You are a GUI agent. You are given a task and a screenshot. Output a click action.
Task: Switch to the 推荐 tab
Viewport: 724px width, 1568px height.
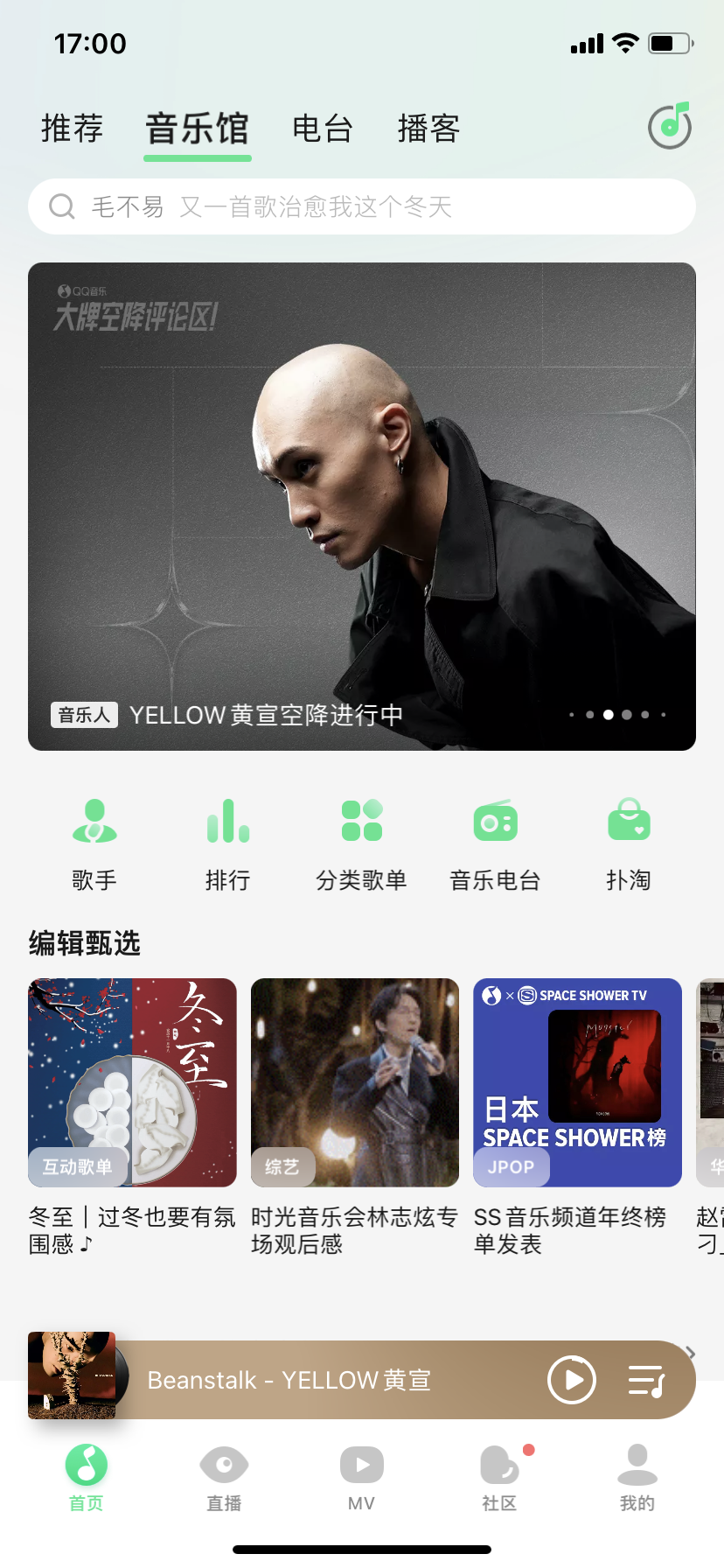pyautogui.click(x=73, y=129)
